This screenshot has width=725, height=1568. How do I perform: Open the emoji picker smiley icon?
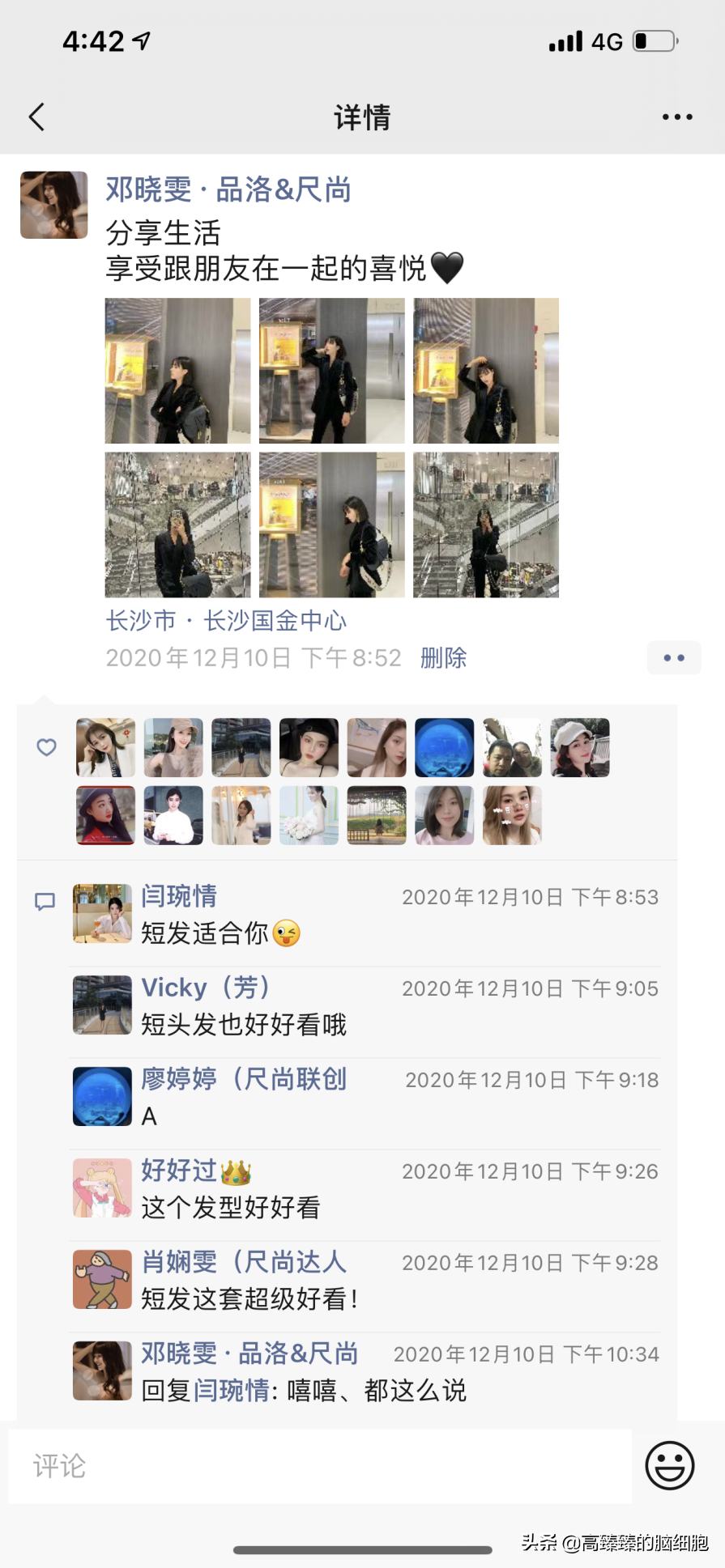point(670,1466)
